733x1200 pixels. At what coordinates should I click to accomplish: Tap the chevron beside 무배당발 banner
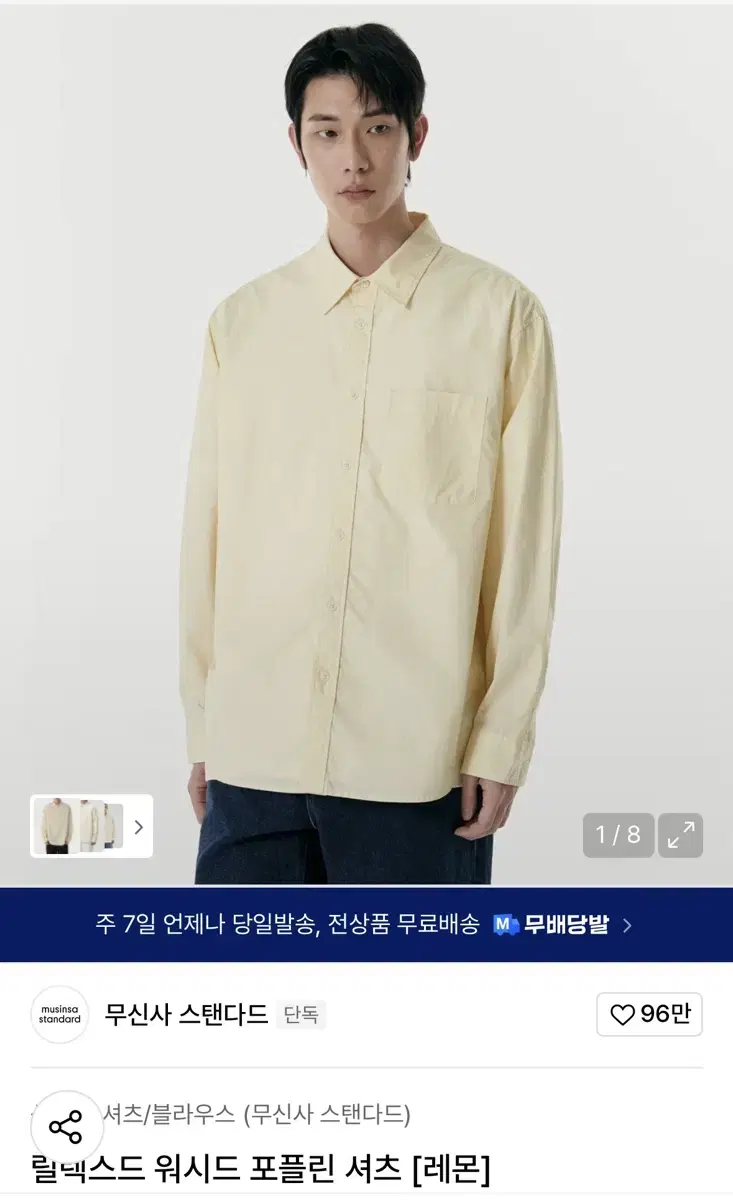click(626, 928)
